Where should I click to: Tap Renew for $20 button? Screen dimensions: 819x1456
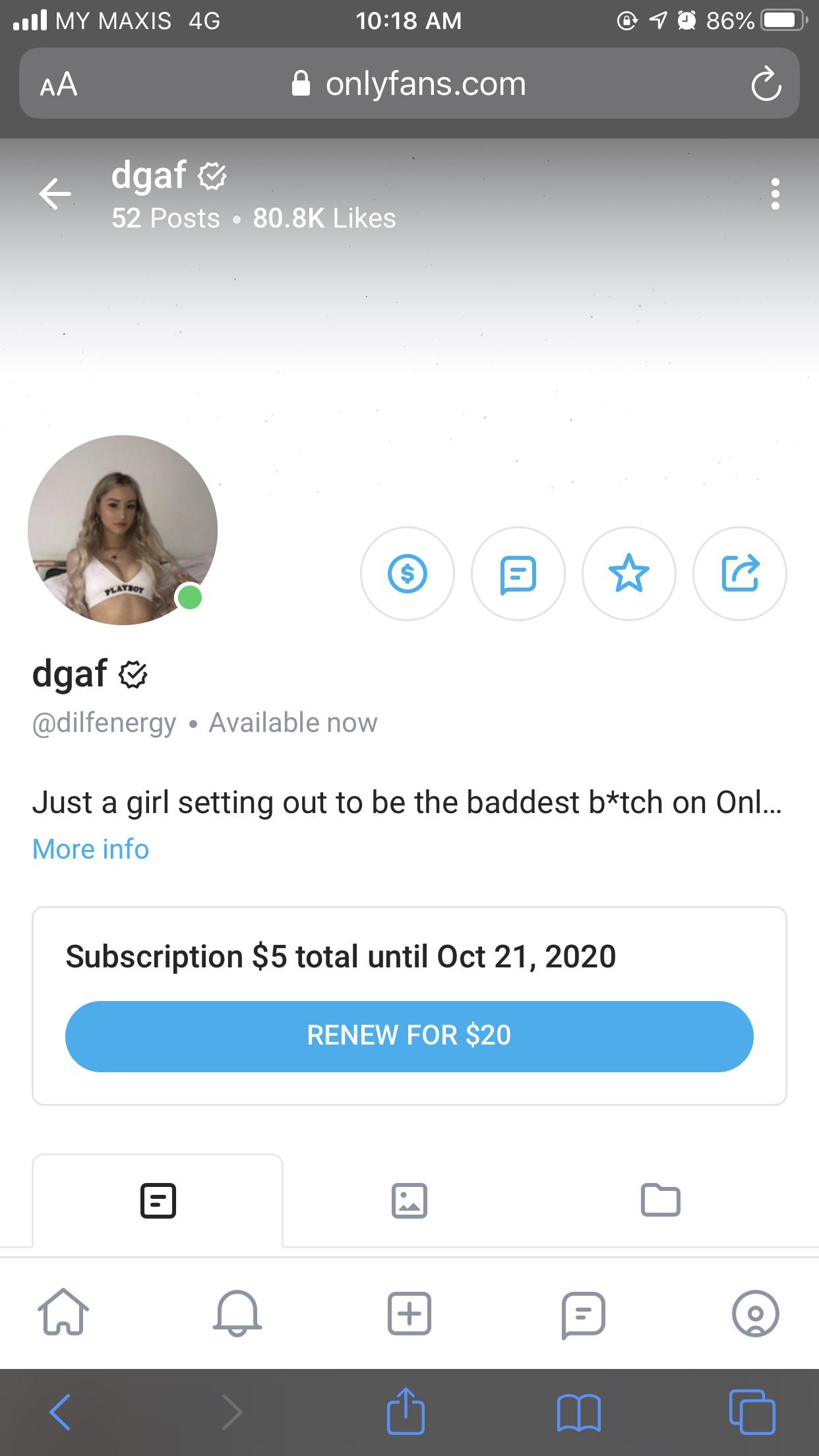(x=409, y=1035)
